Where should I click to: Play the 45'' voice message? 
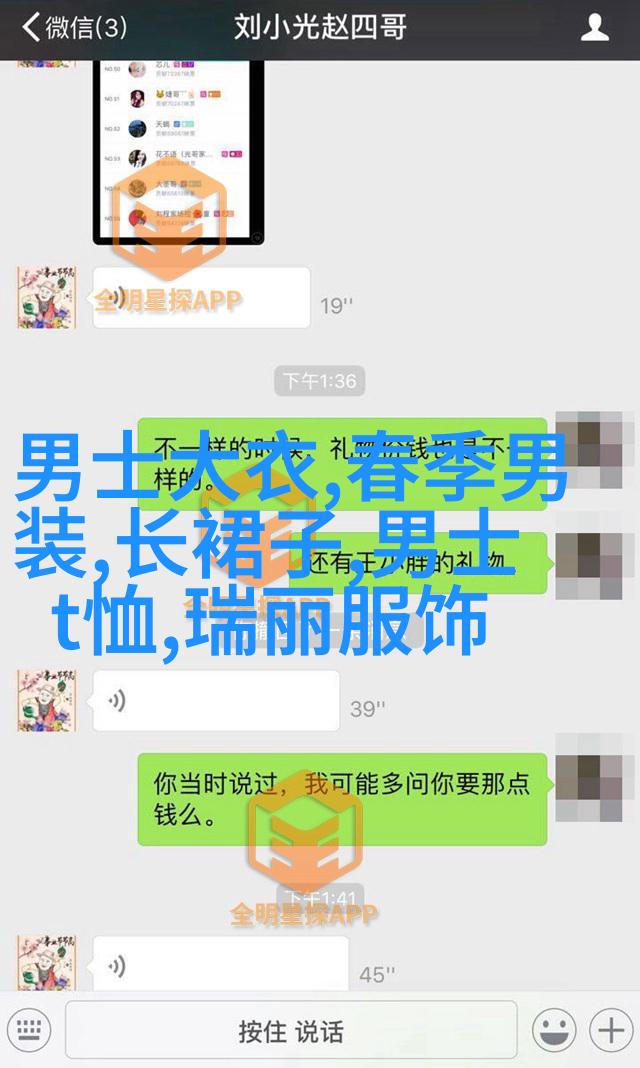220,966
